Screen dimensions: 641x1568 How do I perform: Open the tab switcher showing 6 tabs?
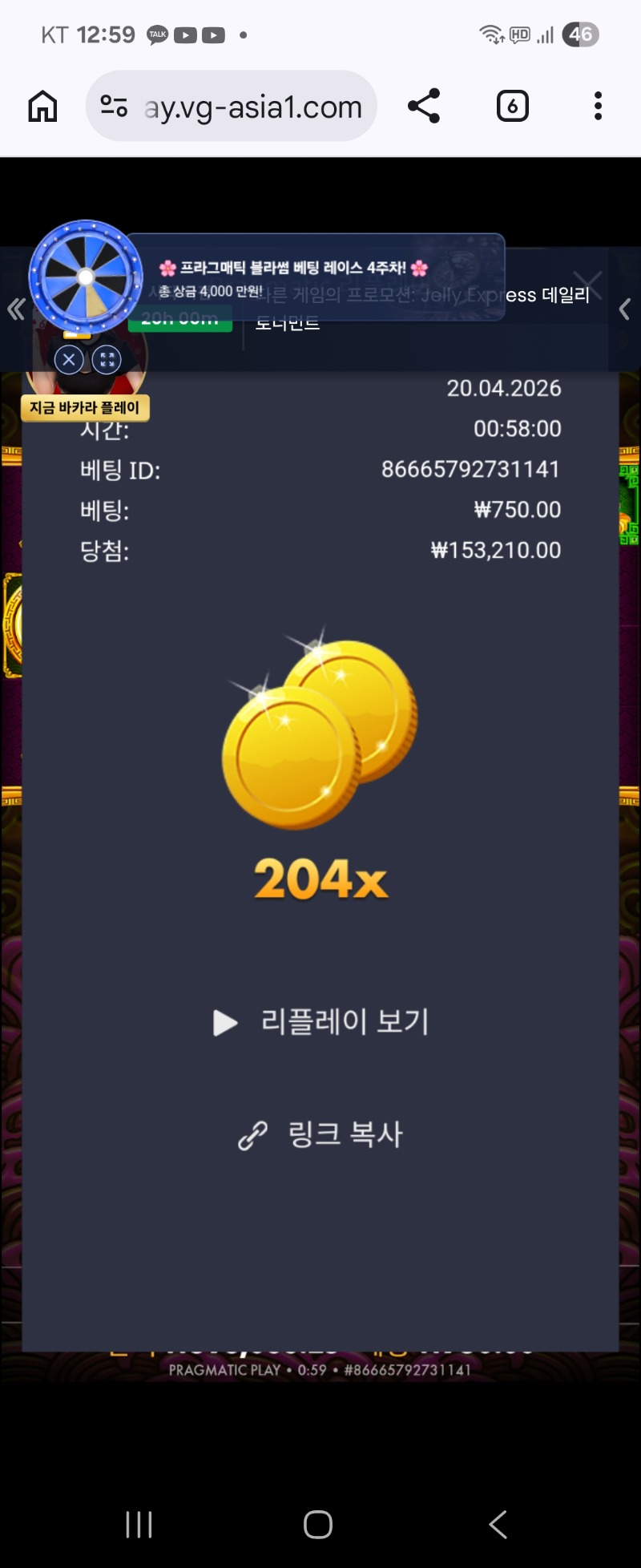(x=512, y=106)
